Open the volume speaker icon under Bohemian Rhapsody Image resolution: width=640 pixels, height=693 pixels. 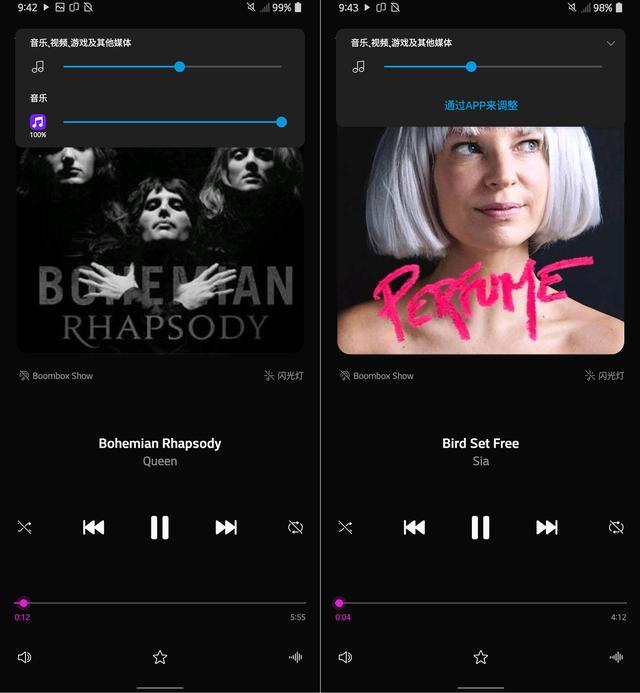point(25,657)
